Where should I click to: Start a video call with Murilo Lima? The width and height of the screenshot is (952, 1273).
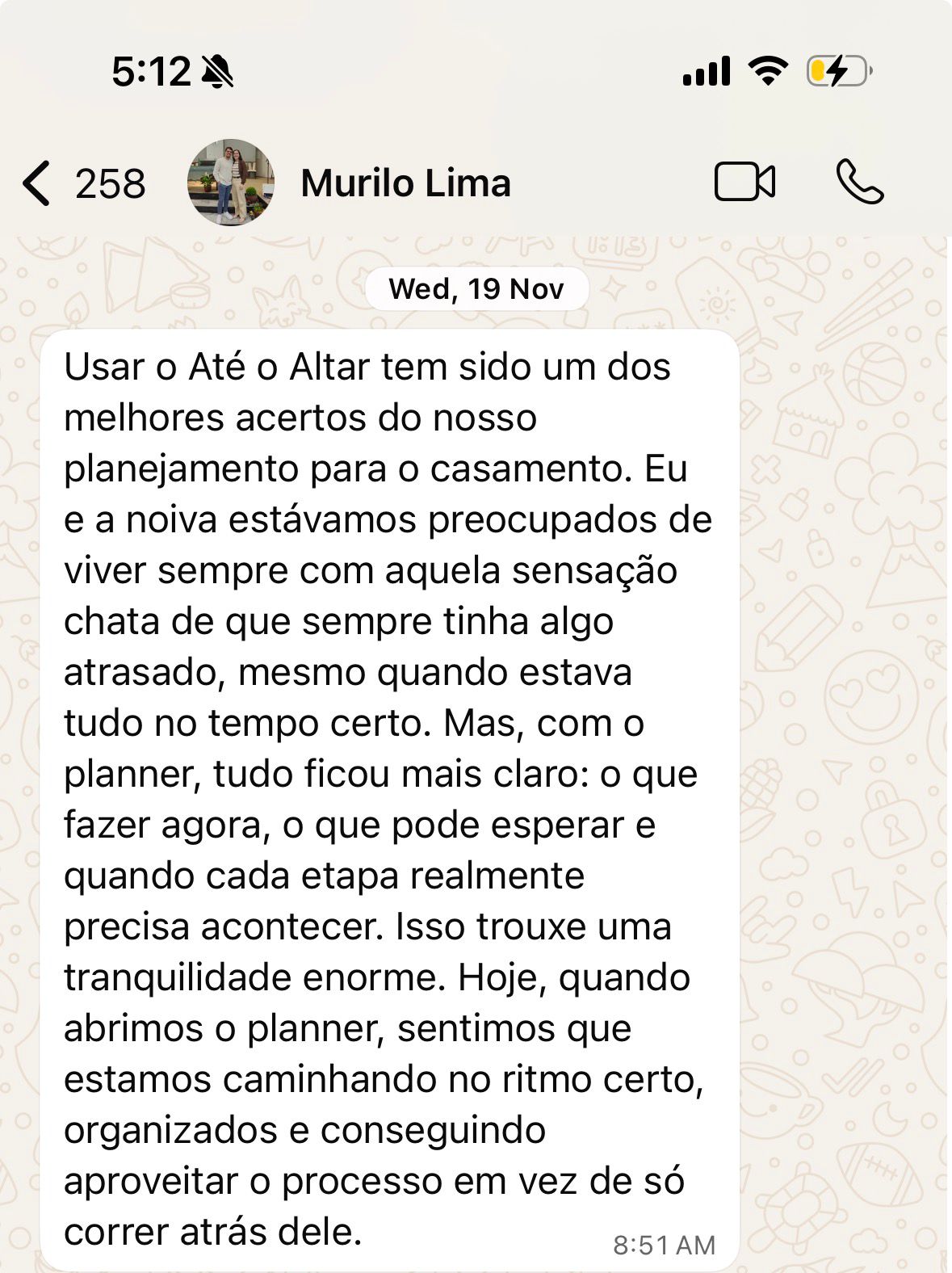coord(744,182)
